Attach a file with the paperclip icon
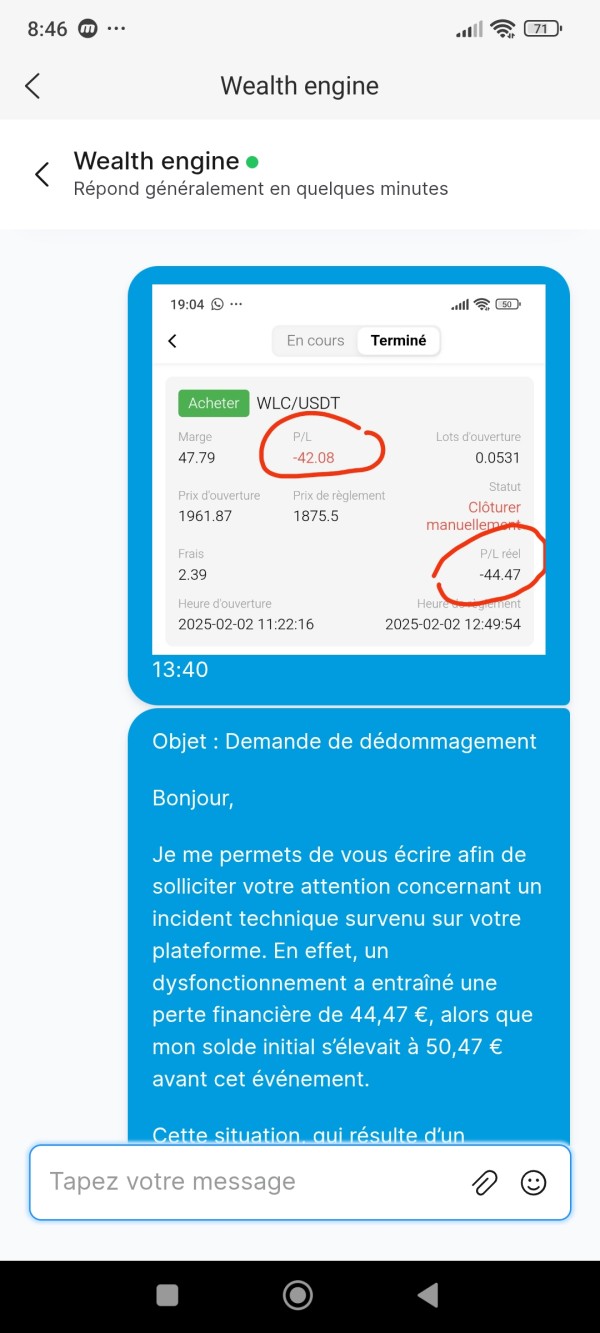600x1333 pixels. pyautogui.click(x=485, y=1183)
